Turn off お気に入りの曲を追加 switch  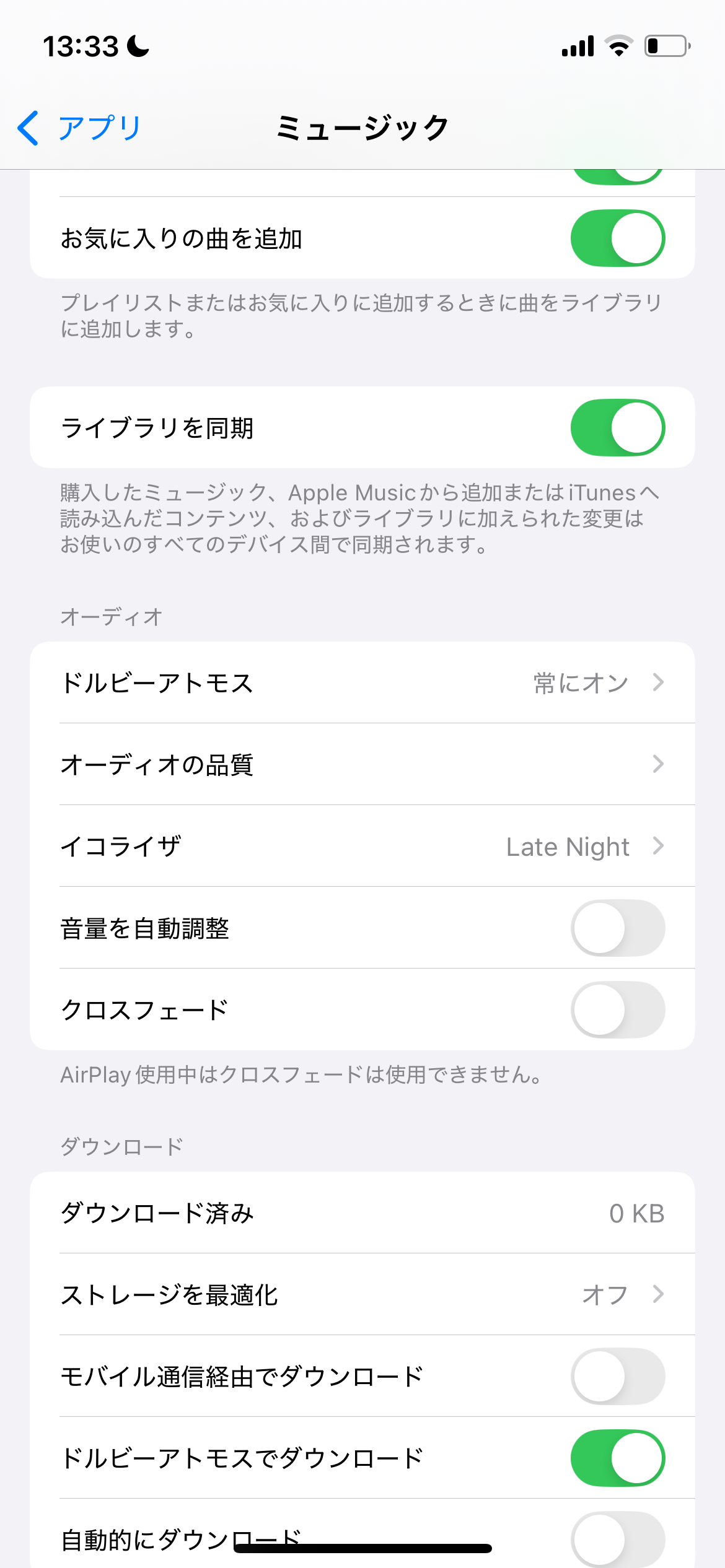coord(617,238)
